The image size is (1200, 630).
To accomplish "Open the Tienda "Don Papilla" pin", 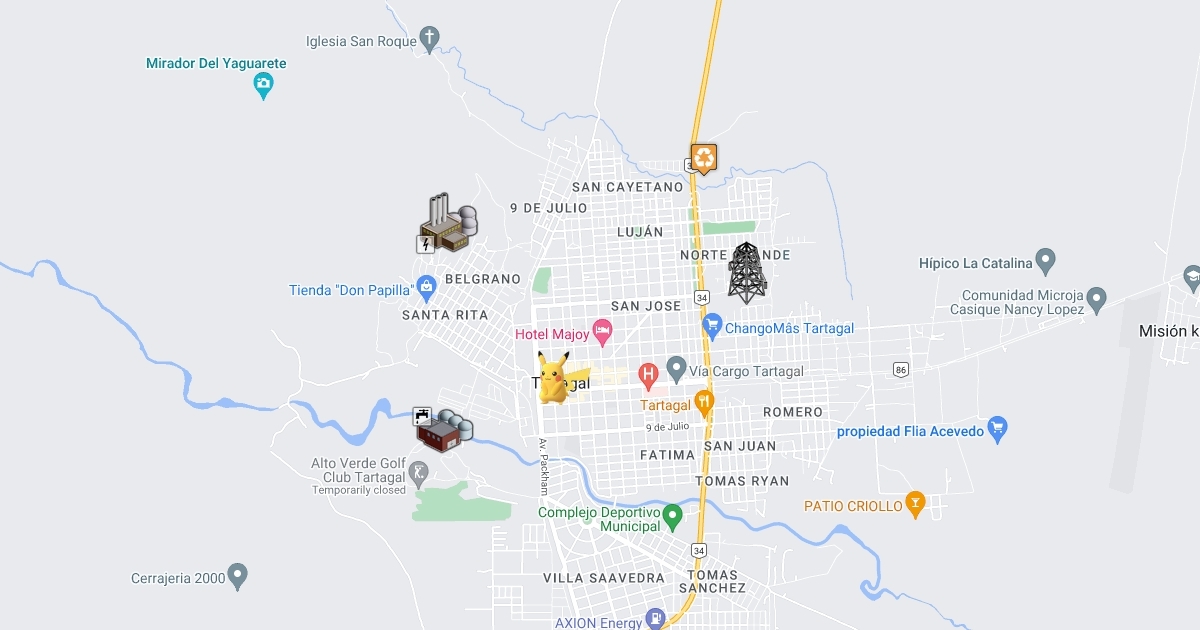I will click(x=427, y=288).
